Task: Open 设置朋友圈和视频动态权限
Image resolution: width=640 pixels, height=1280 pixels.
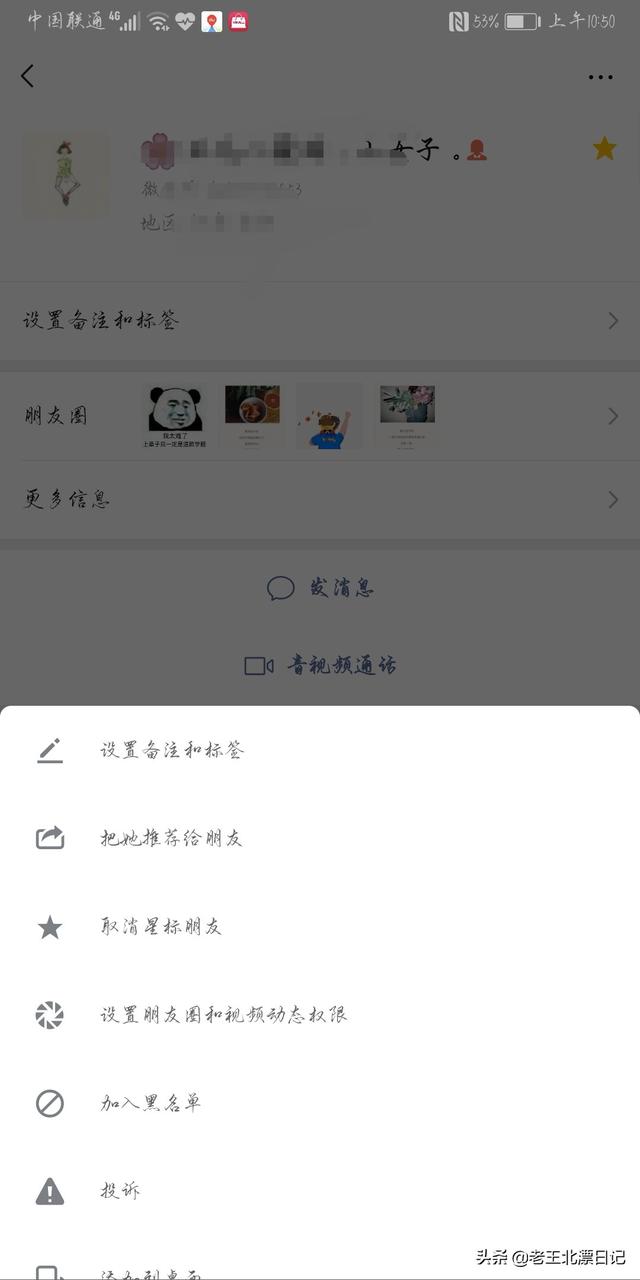Action: [223, 1015]
